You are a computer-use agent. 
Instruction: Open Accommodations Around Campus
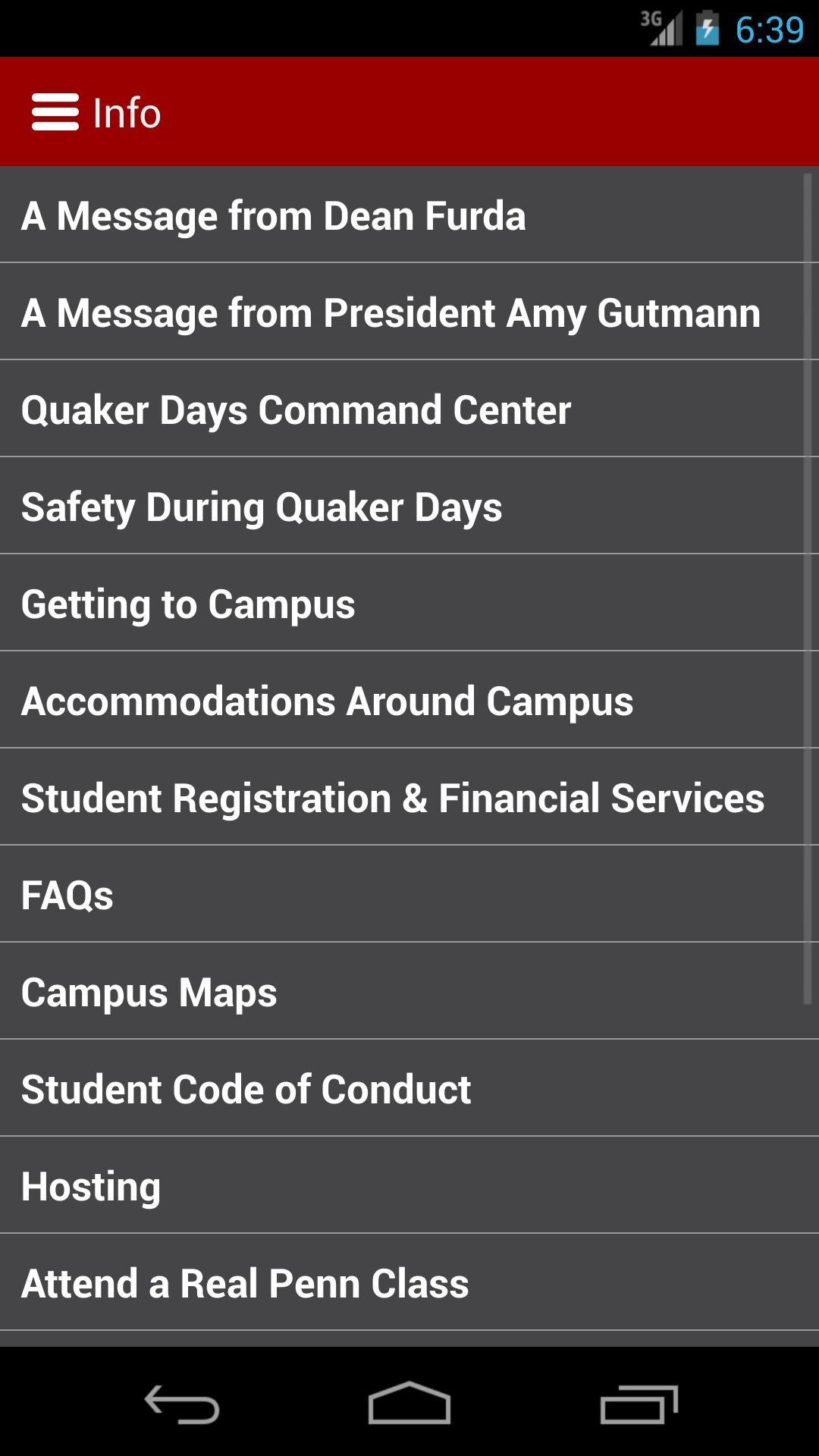click(327, 701)
